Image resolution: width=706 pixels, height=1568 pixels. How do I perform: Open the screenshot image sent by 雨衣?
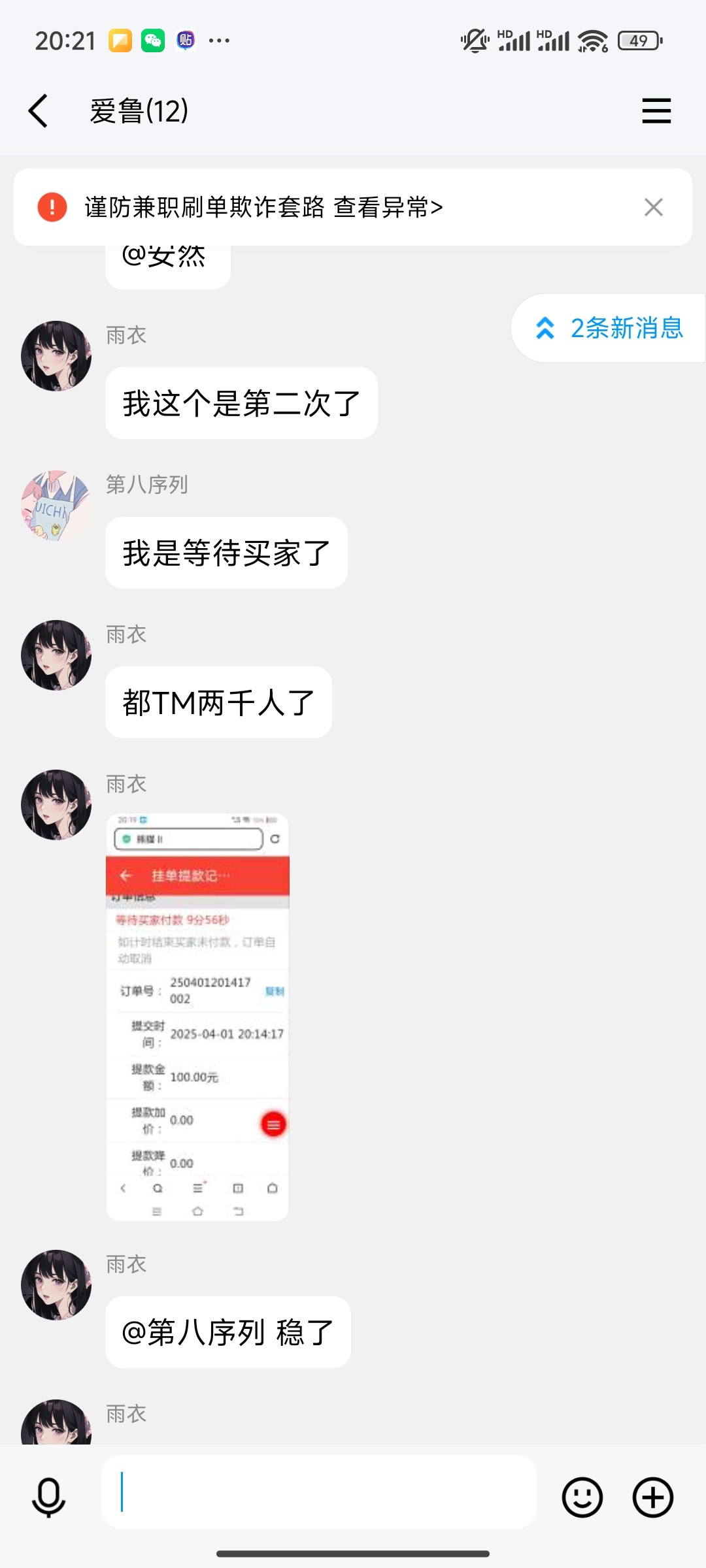point(197,1017)
